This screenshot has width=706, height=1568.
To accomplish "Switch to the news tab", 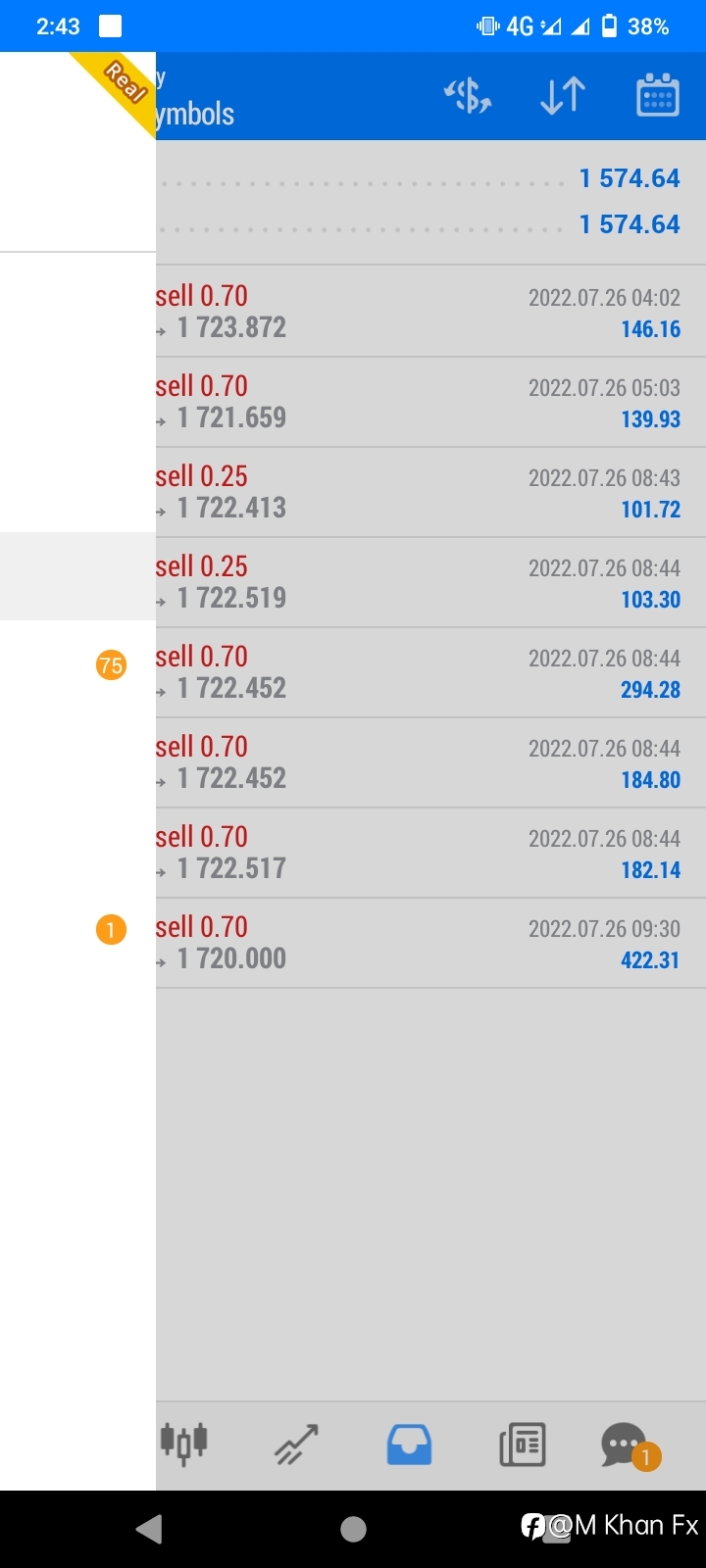I will 522,1444.
